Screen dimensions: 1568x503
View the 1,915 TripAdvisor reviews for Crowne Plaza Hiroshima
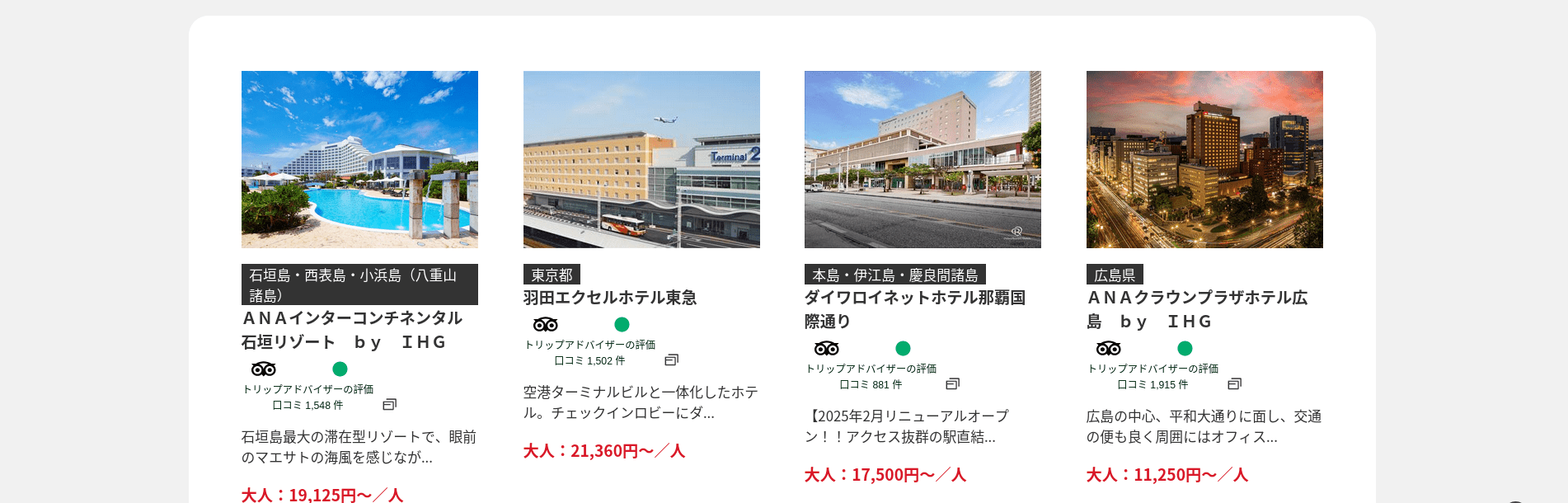pyautogui.click(x=1153, y=384)
